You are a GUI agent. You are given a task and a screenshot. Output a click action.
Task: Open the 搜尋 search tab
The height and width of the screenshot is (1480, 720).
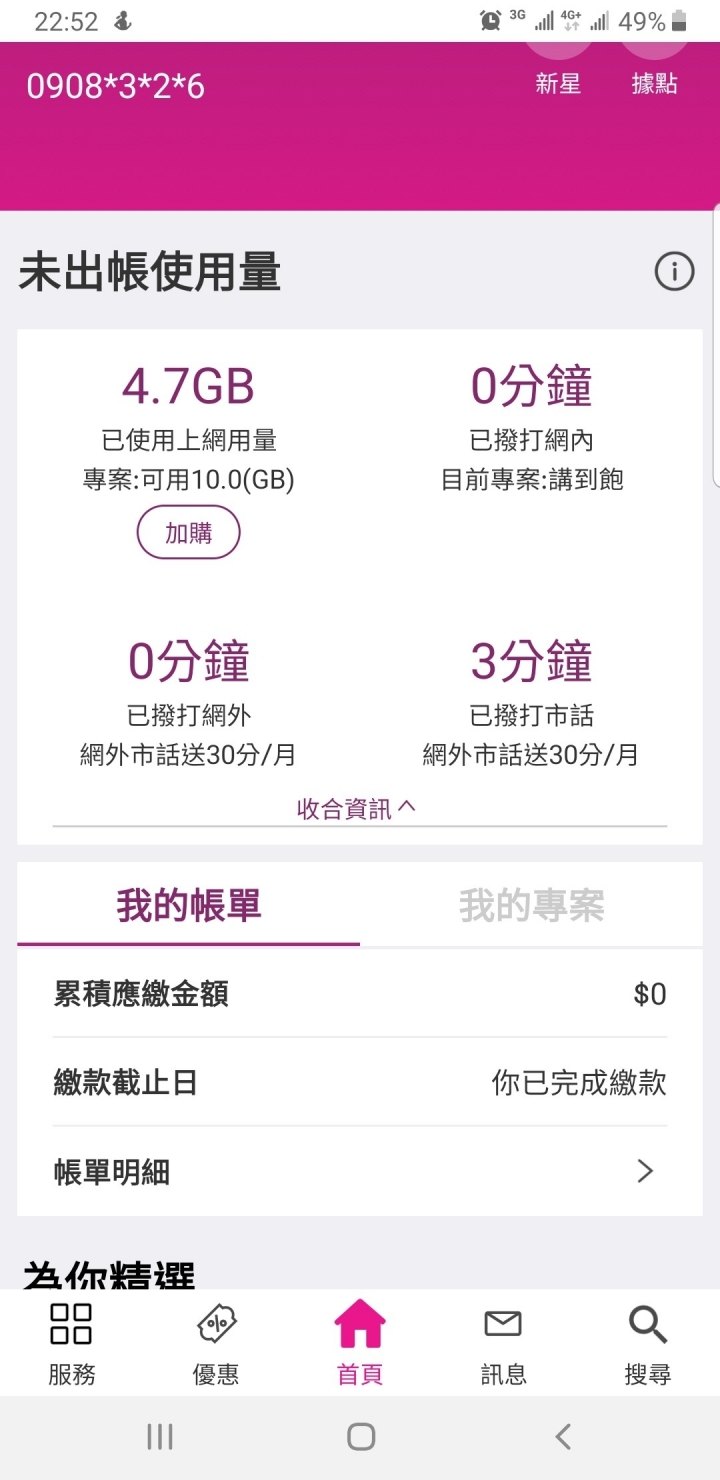(x=647, y=1343)
